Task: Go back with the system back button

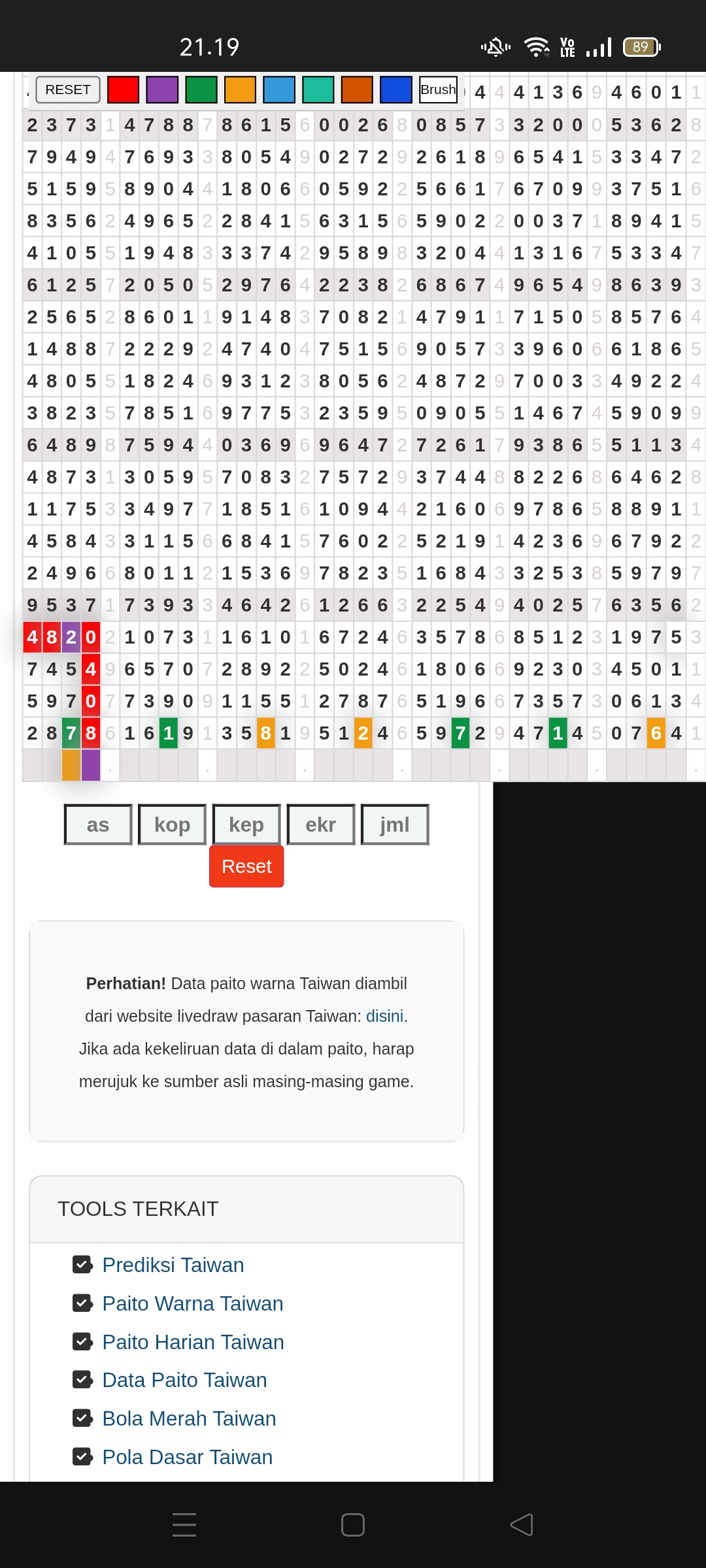Action: [522, 1525]
